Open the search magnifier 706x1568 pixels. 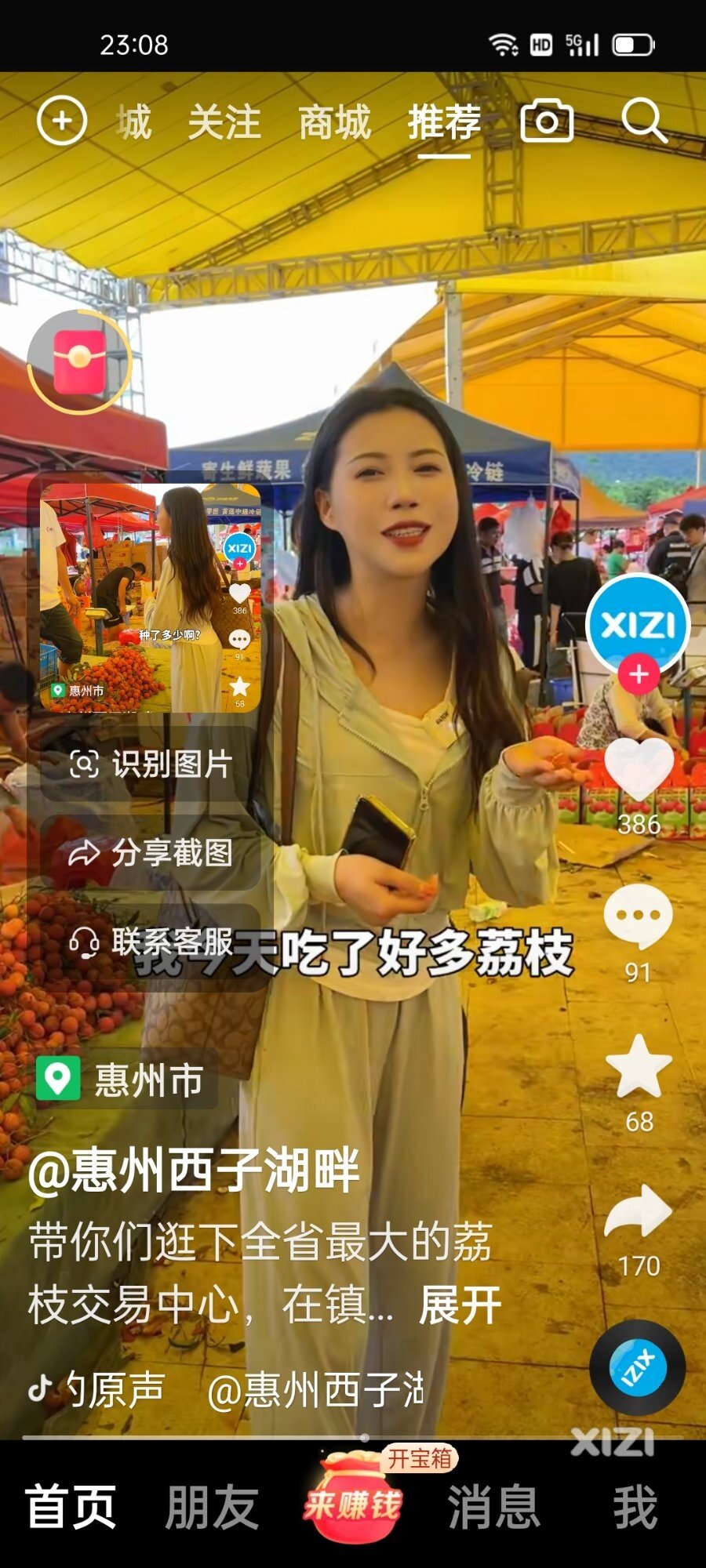(x=643, y=122)
